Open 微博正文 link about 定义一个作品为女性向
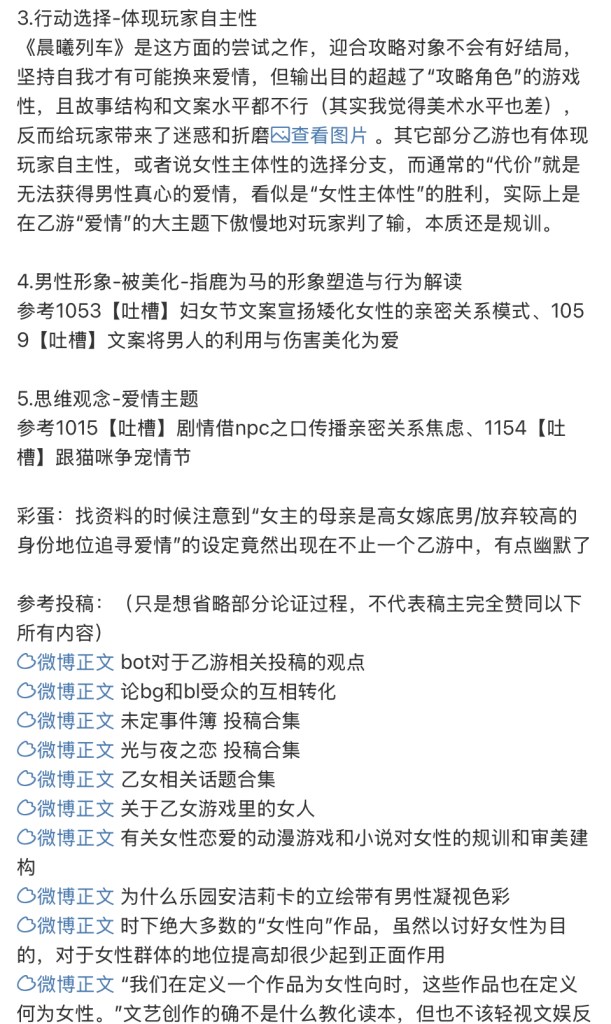The height and width of the screenshot is (1024, 611). (x=66, y=982)
